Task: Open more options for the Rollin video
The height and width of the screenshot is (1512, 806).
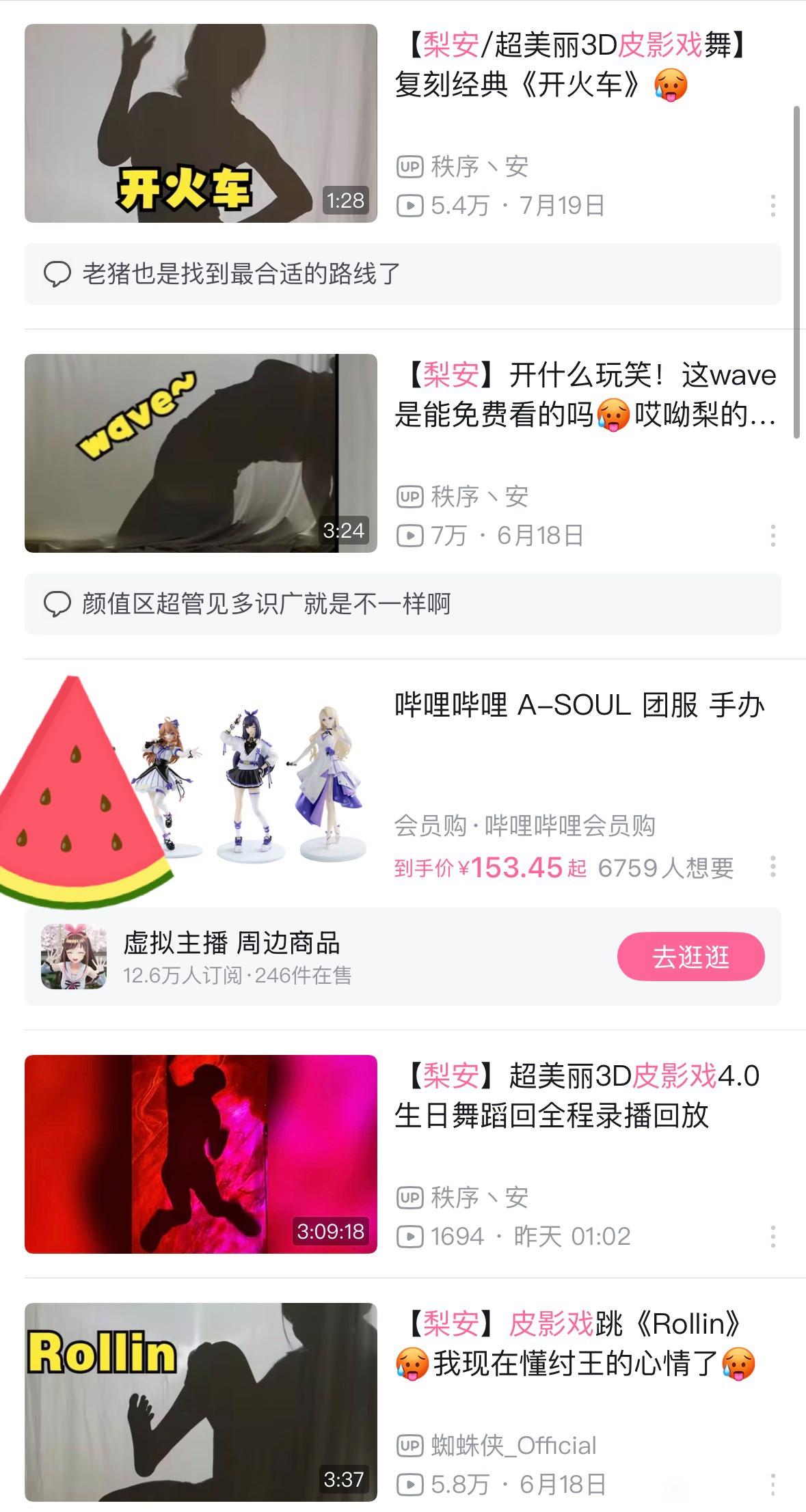Action: coord(773,1484)
